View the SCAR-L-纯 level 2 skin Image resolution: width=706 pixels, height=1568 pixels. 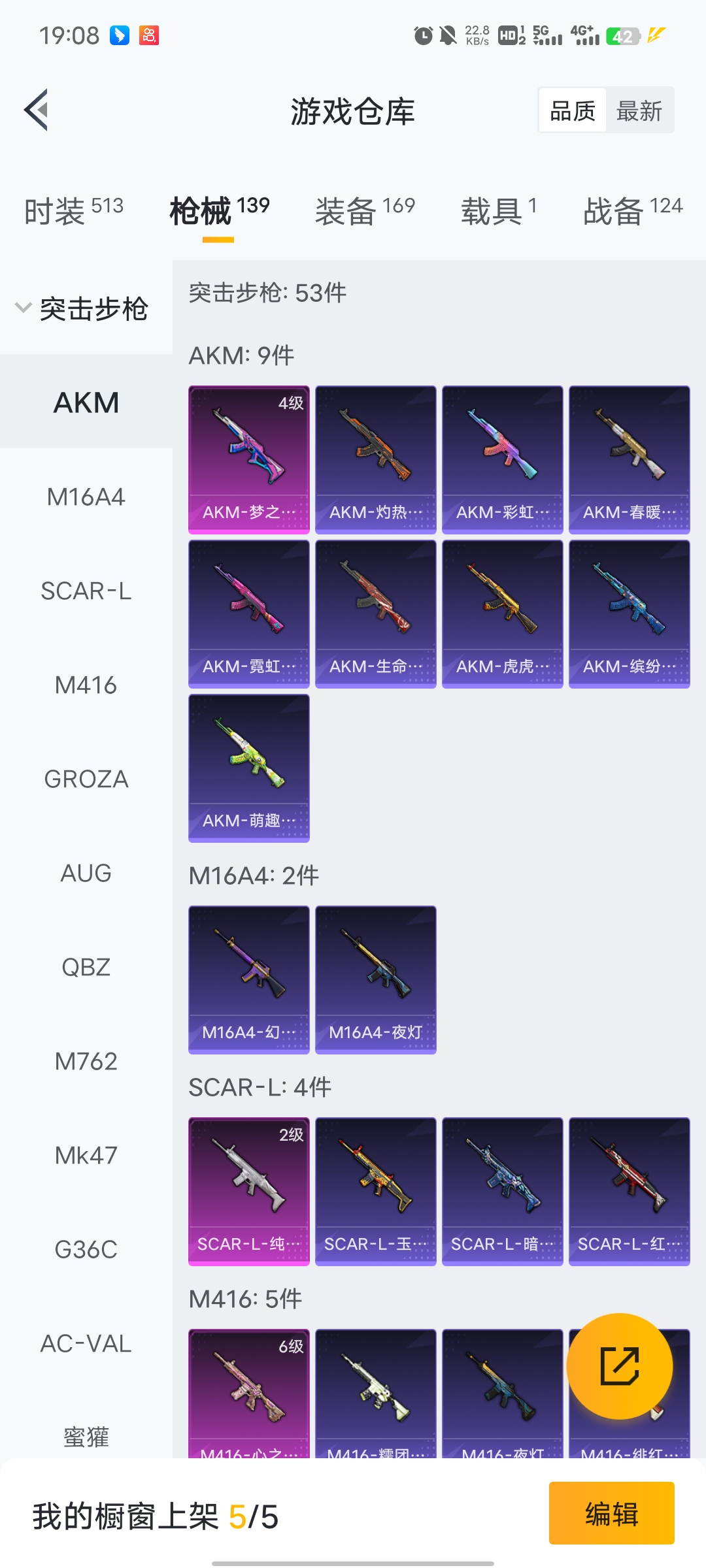tap(248, 1191)
